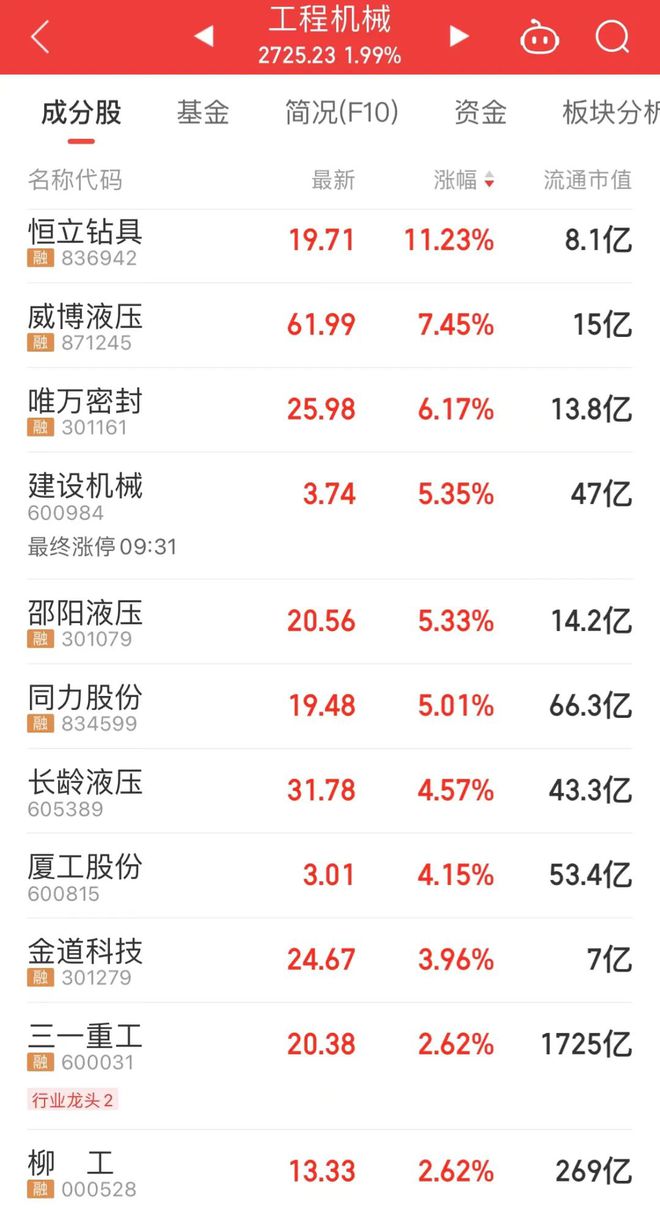Open the 简况(F10) tab
Viewport: 660px width, 1209px height.
click(x=341, y=112)
